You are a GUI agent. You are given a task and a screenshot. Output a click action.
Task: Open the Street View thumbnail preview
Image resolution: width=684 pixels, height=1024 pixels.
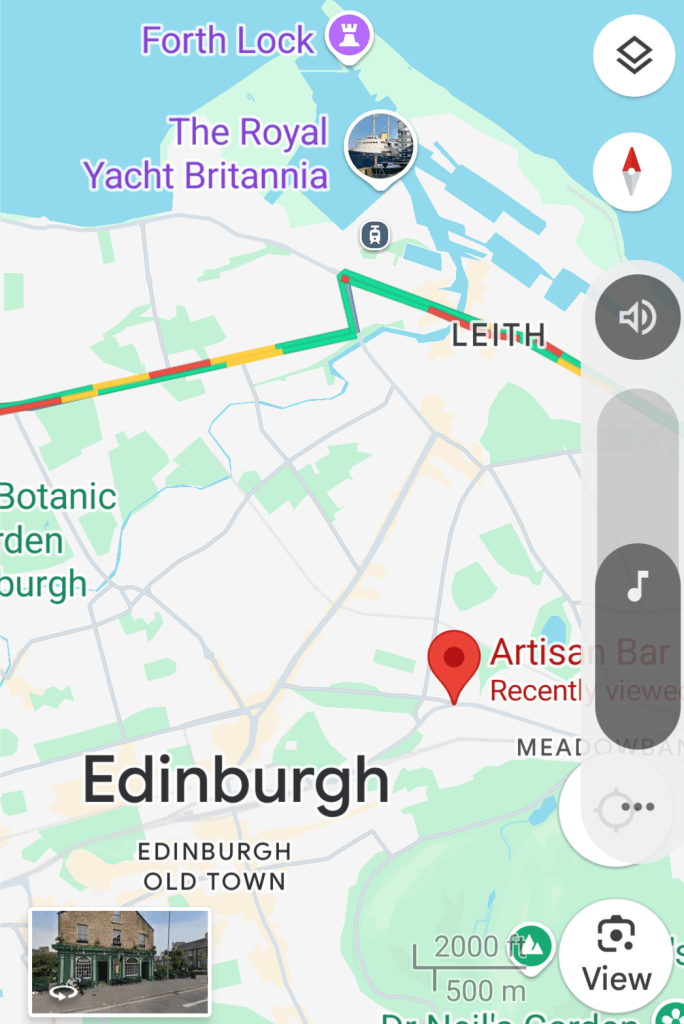120,961
